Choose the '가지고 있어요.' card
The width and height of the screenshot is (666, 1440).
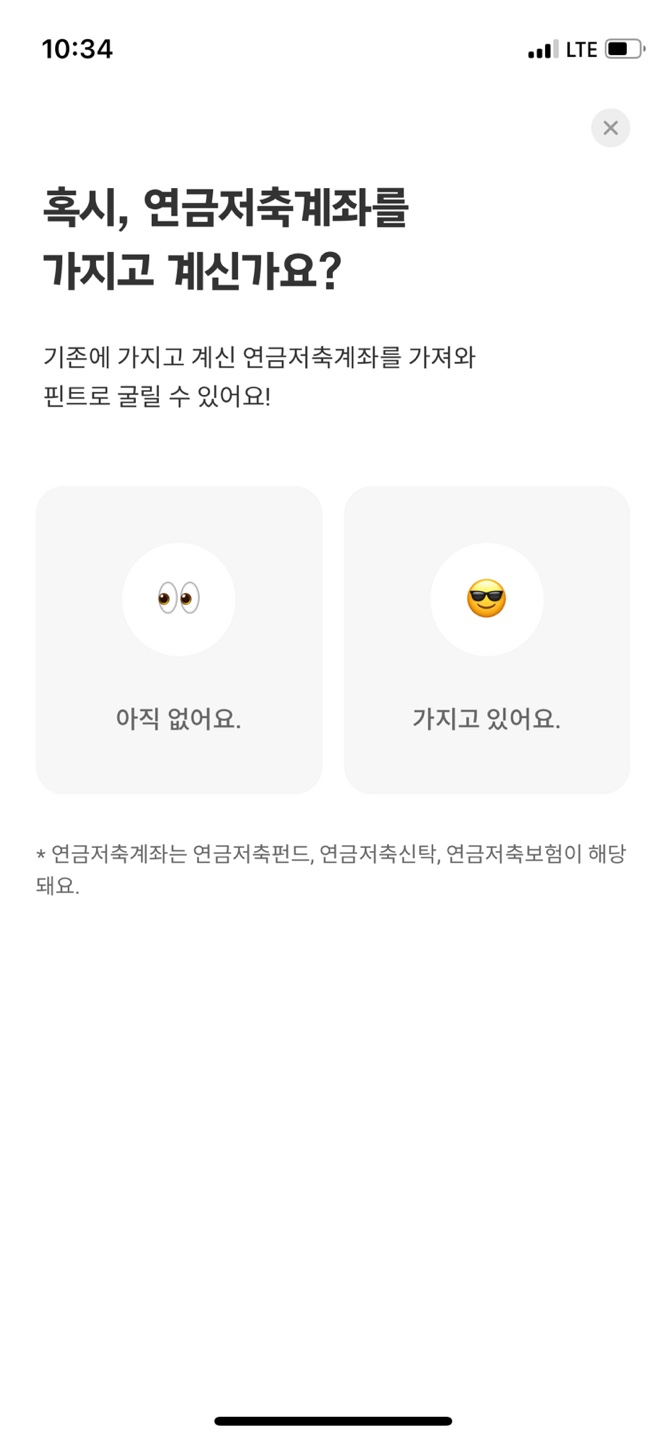pos(487,640)
